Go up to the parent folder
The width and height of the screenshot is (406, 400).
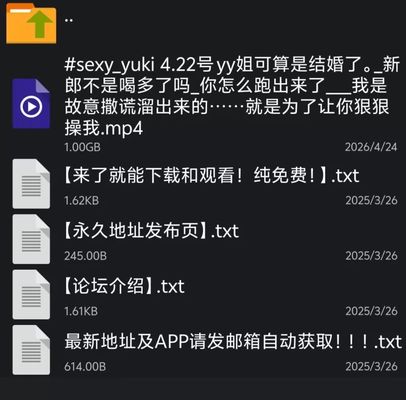click(x=203, y=23)
